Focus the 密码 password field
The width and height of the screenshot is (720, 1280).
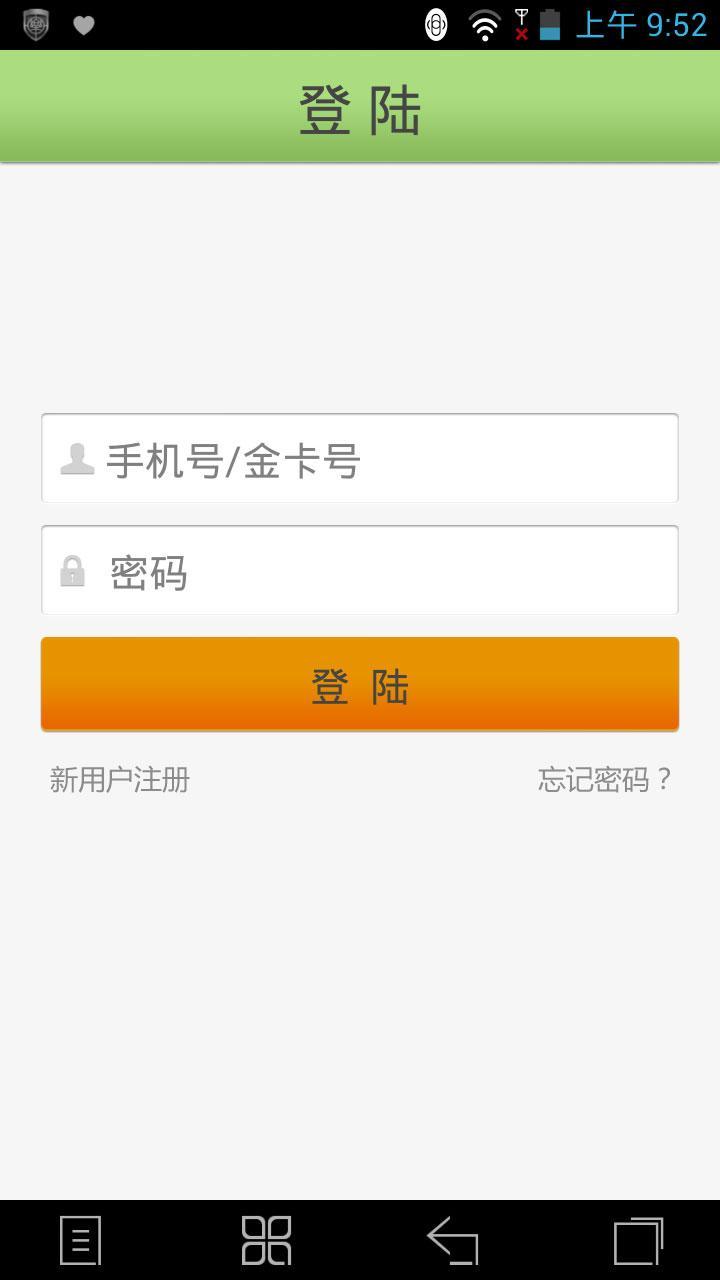click(360, 570)
